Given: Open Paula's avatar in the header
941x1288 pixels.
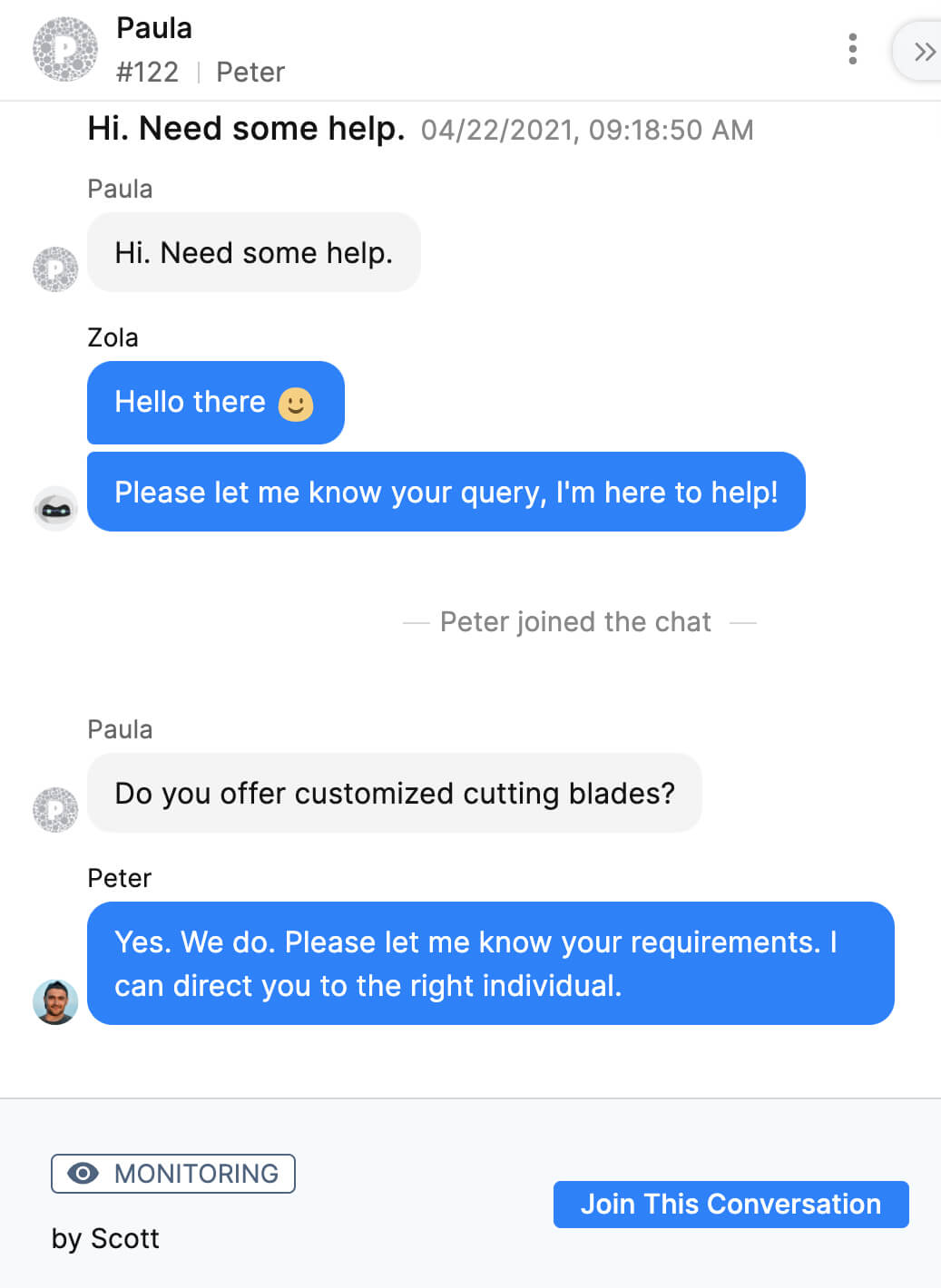Looking at the screenshot, I should click(x=64, y=49).
